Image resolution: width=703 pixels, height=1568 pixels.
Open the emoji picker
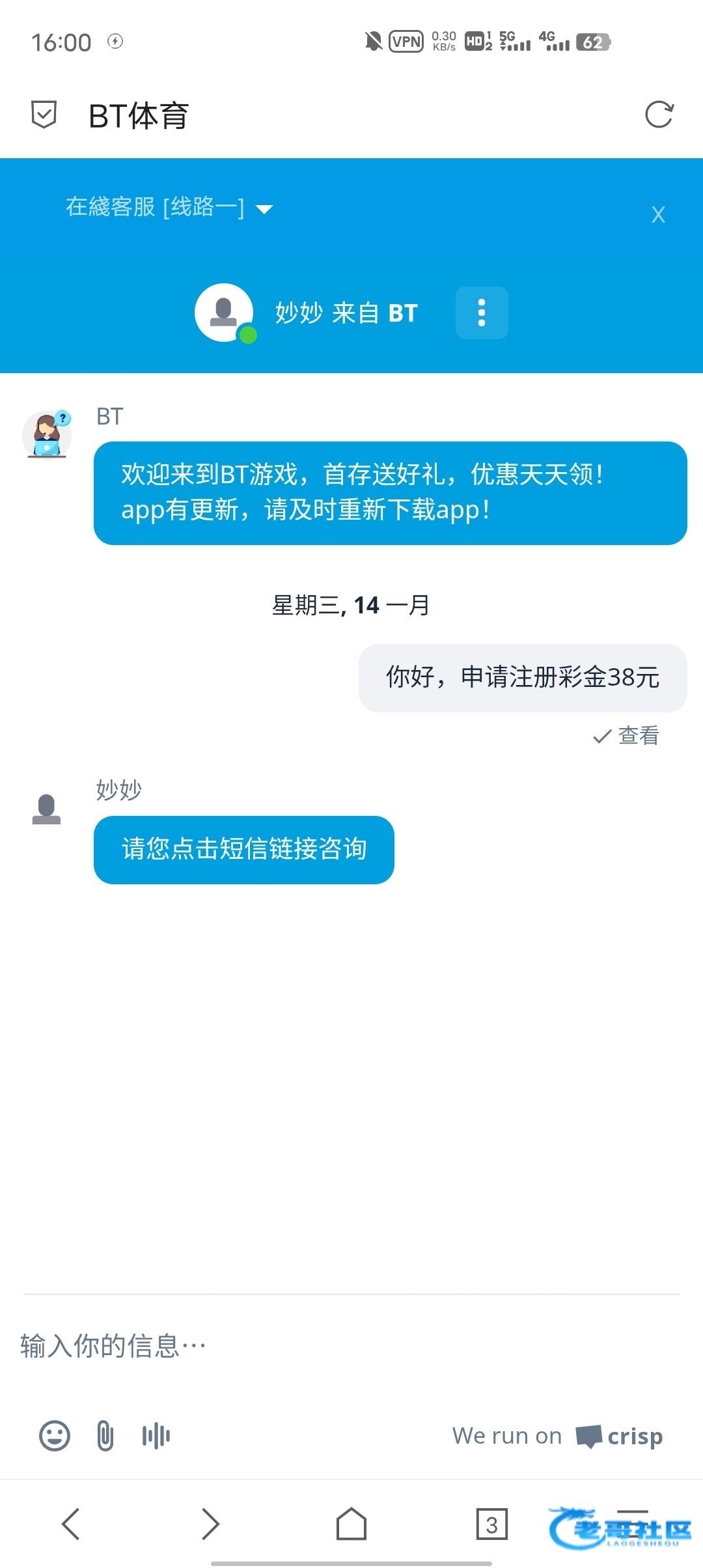tap(55, 1435)
